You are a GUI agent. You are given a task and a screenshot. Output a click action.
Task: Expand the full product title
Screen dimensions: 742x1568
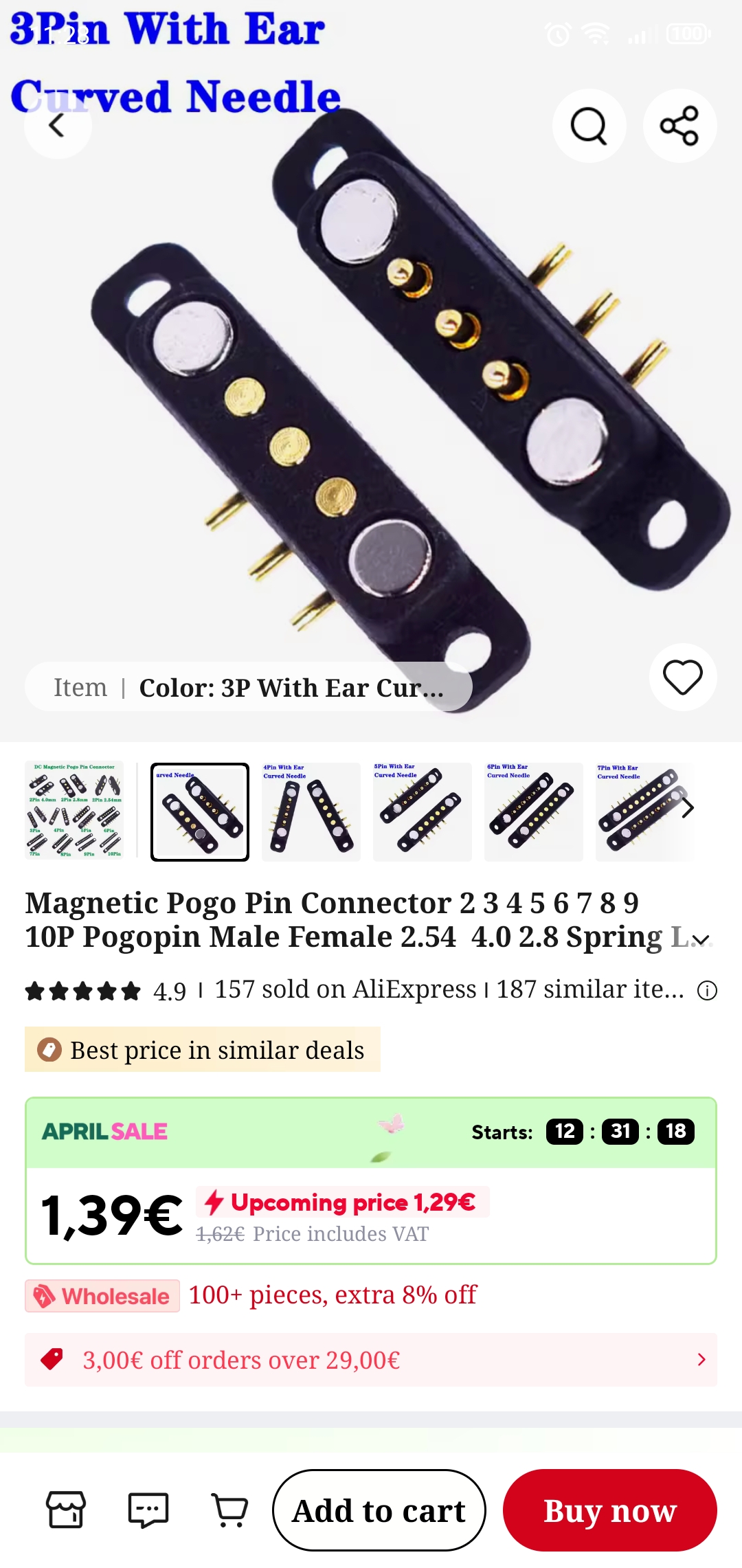(x=700, y=939)
